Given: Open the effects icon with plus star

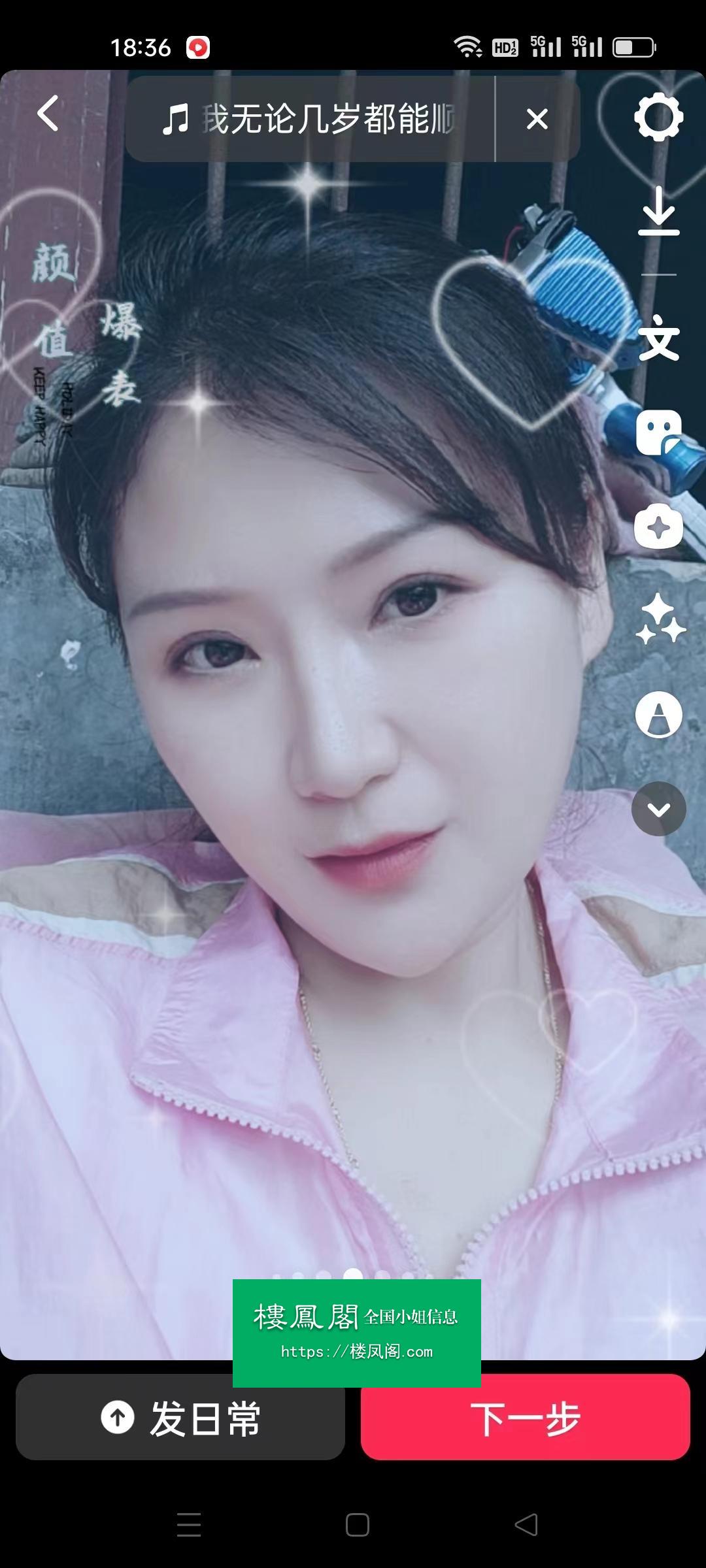Looking at the screenshot, I should 658,527.
